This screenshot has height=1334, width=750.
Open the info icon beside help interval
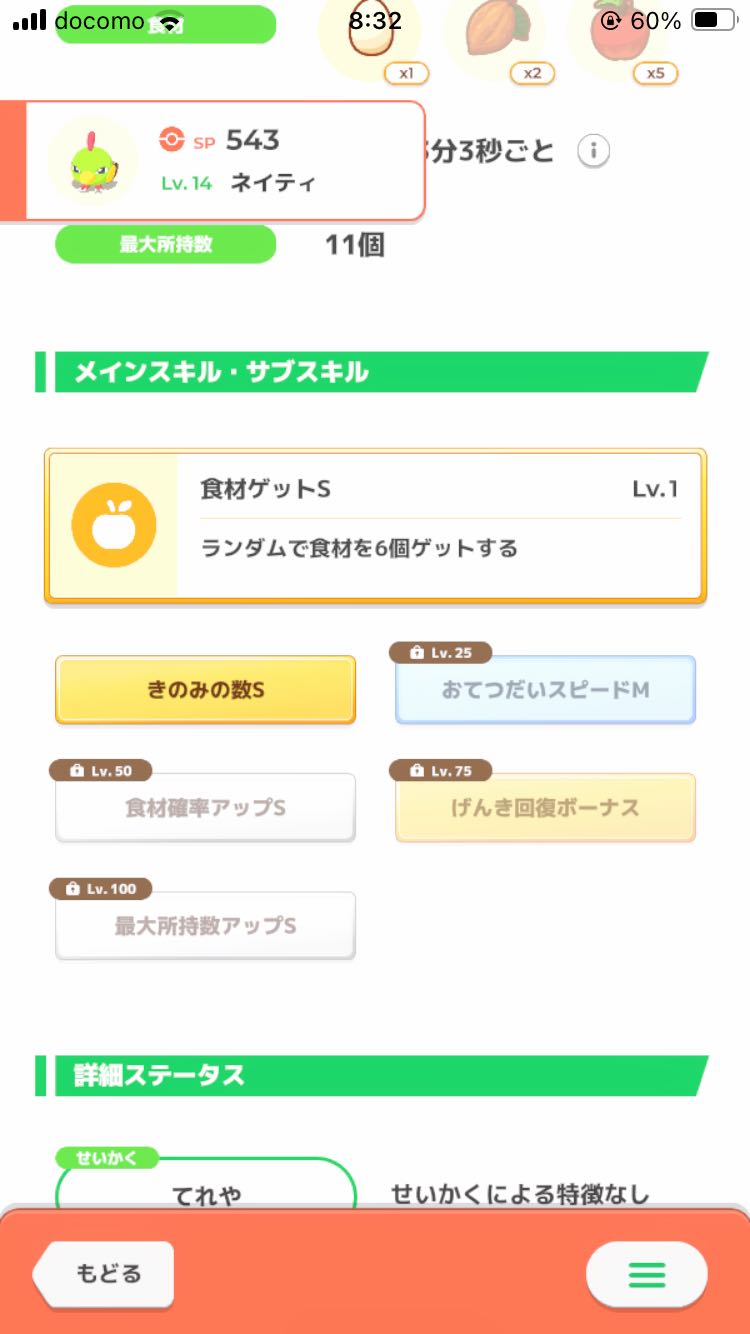(593, 152)
